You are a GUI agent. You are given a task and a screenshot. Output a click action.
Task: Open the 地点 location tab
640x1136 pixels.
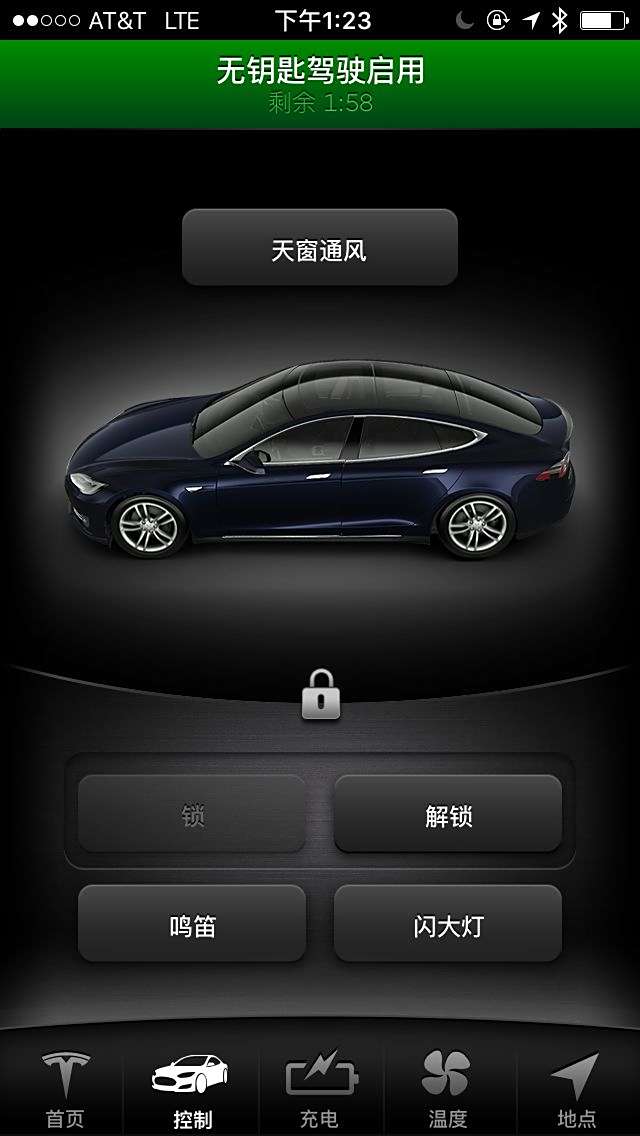point(577,1088)
